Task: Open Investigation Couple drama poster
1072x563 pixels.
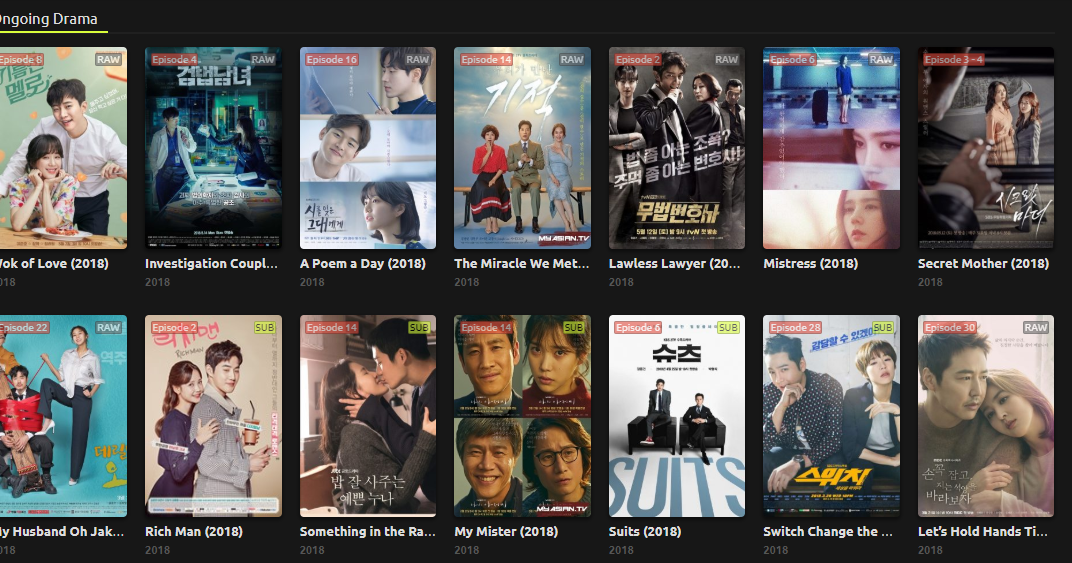Action: pyautogui.click(x=213, y=150)
